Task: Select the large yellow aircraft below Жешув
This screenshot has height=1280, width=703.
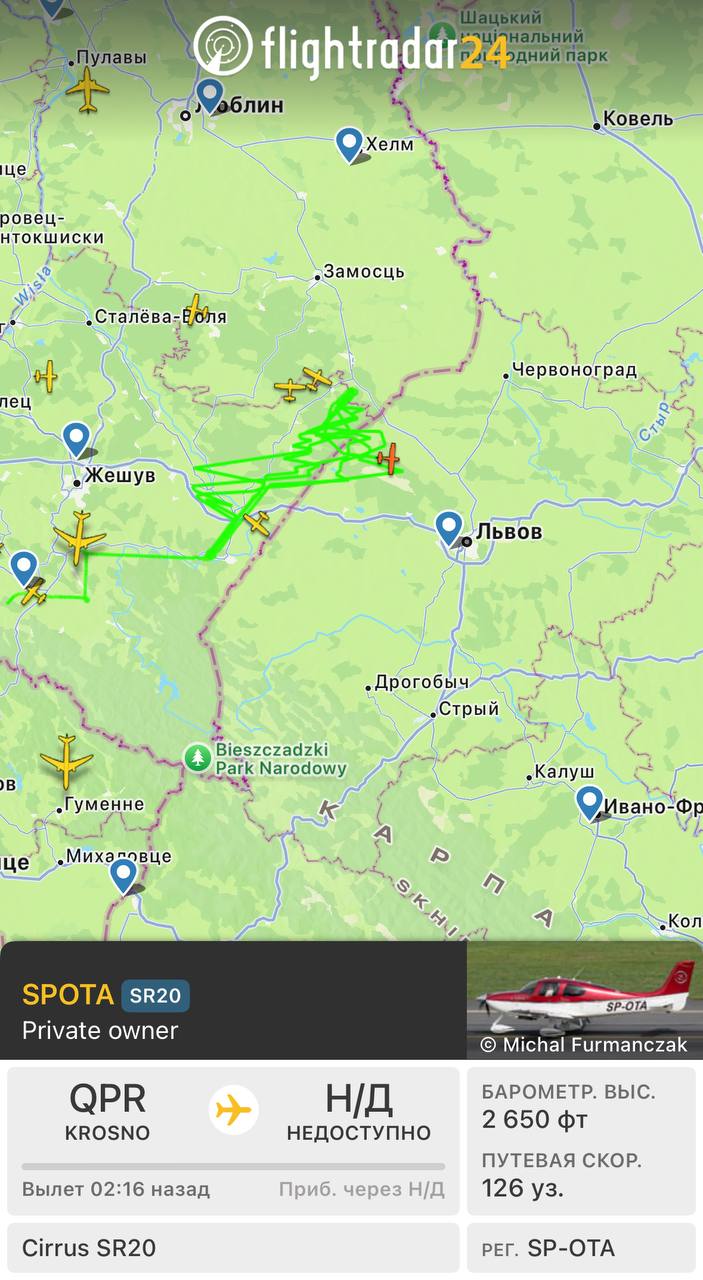Action: pyautogui.click(x=80, y=537)
